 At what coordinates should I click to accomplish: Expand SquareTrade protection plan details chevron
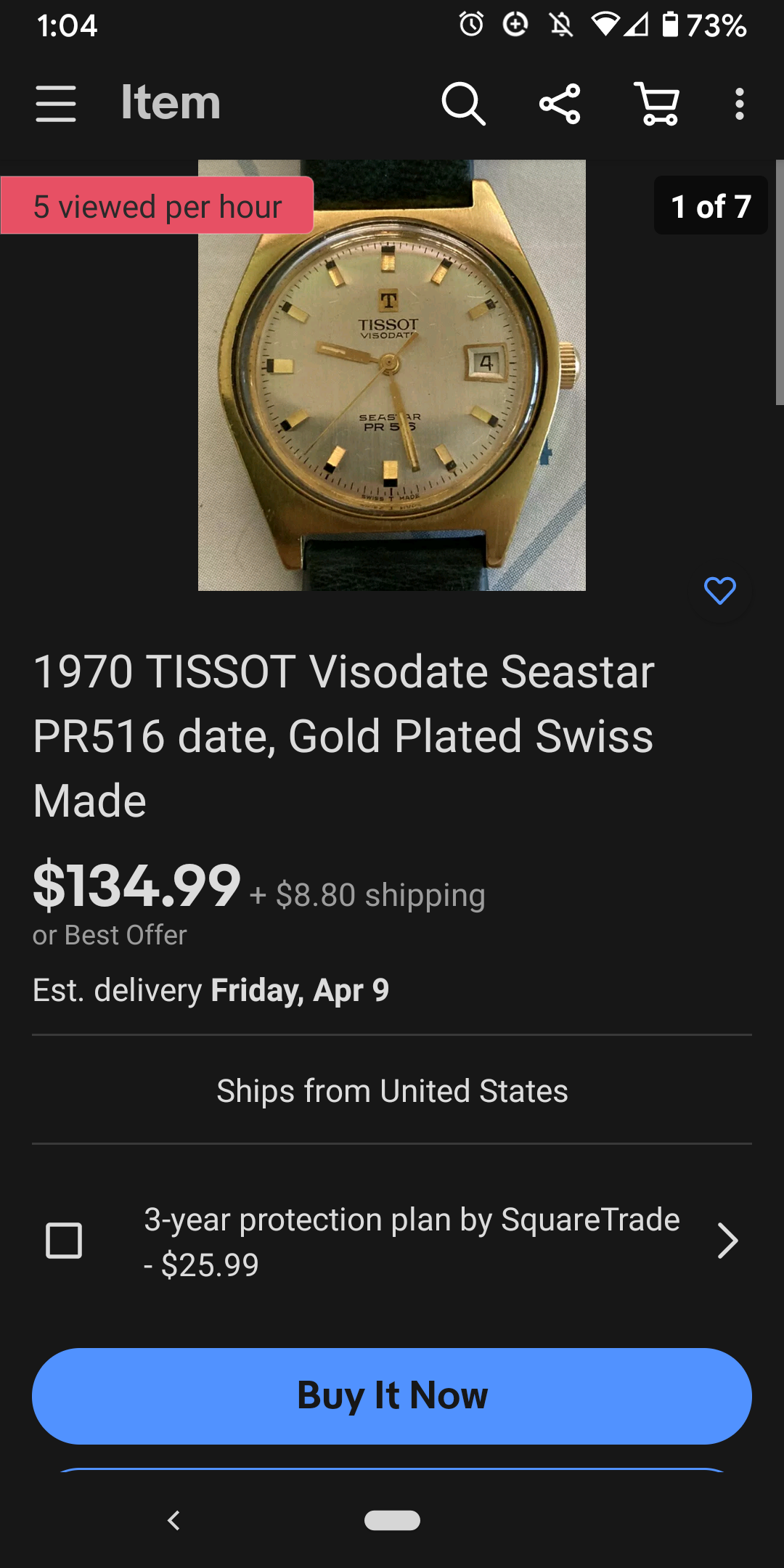727,1240
